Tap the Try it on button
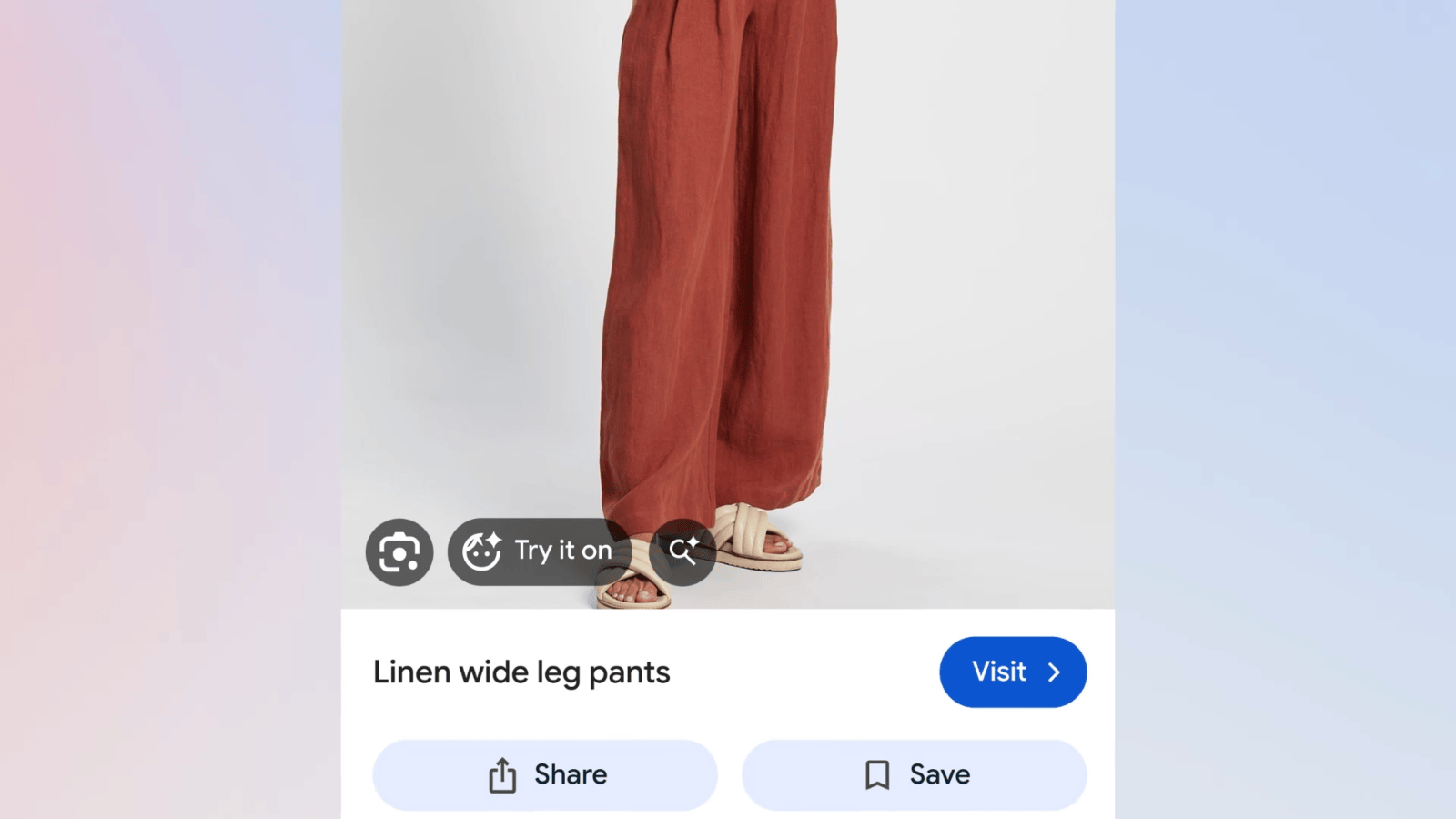This screenshot has width=1456, height=819. click(x=539, y=551)
